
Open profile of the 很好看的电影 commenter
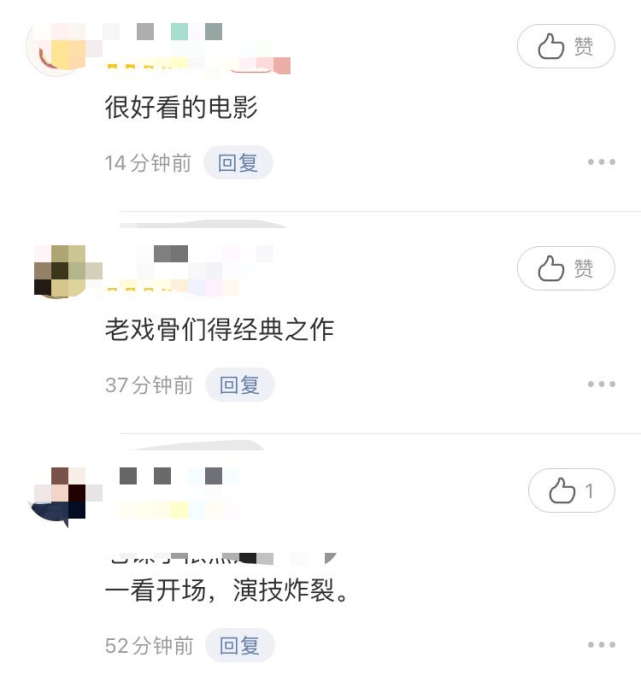click(x=58, y=48)
